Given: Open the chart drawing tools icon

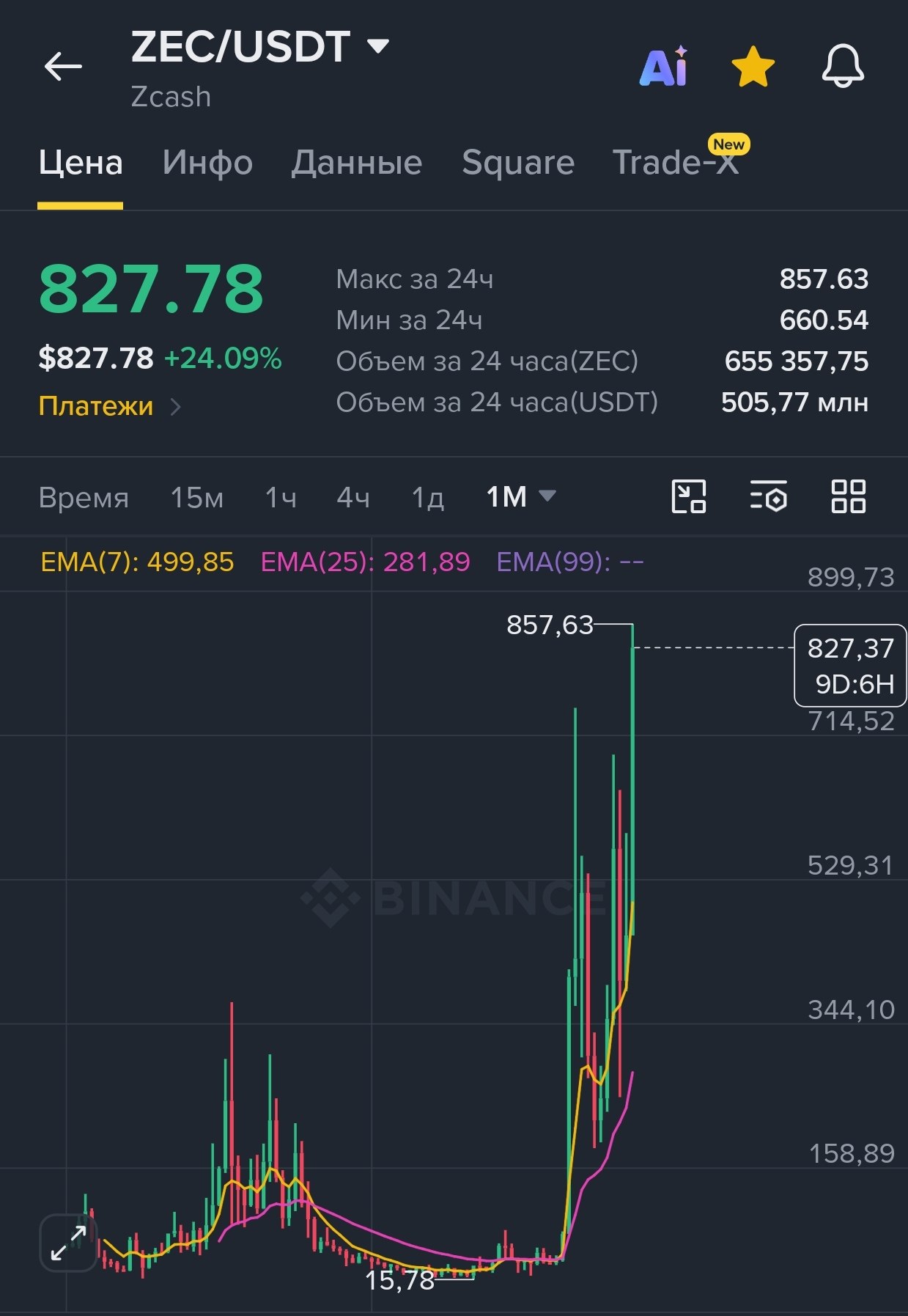Looking at the screenshot, I should [x=689, y=496].
